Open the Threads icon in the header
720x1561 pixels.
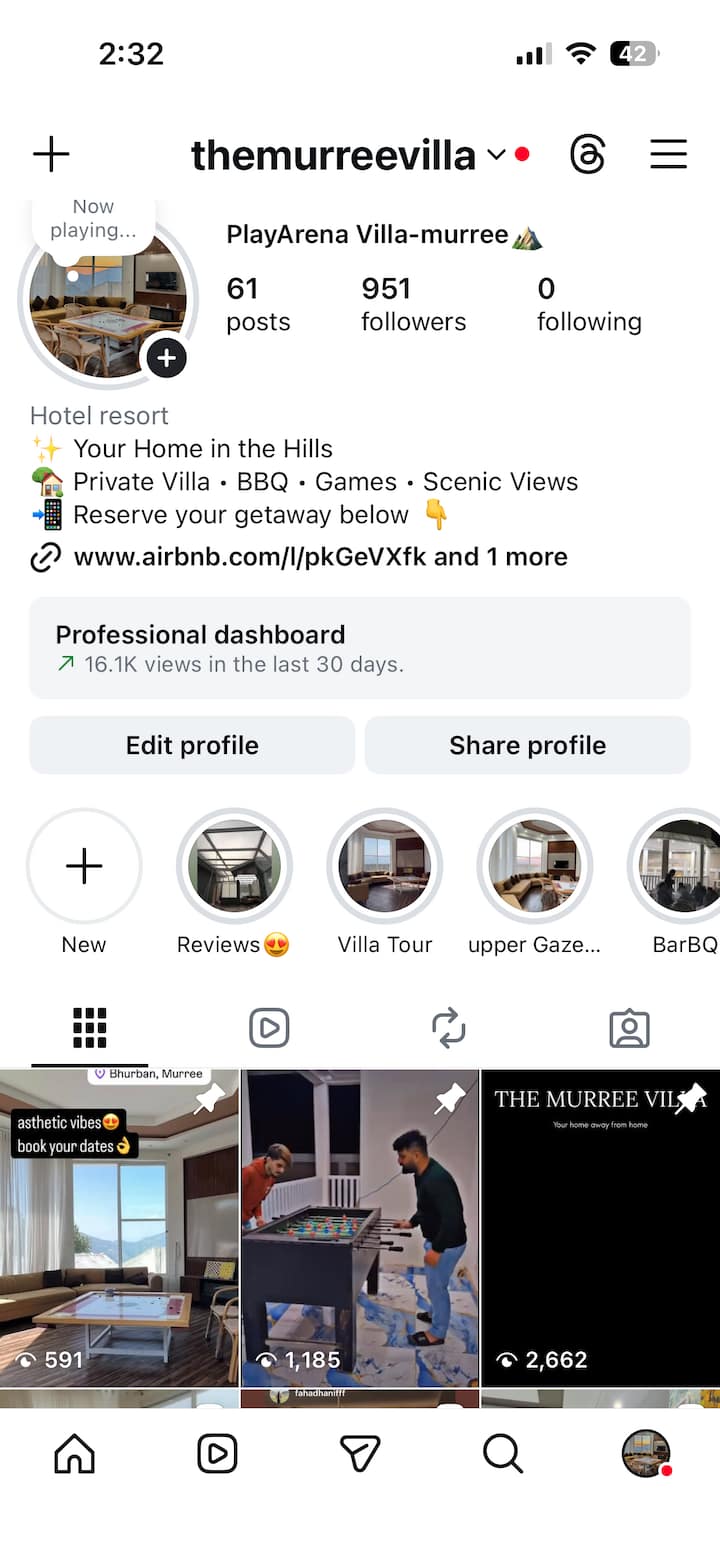(x=588, y=155)
